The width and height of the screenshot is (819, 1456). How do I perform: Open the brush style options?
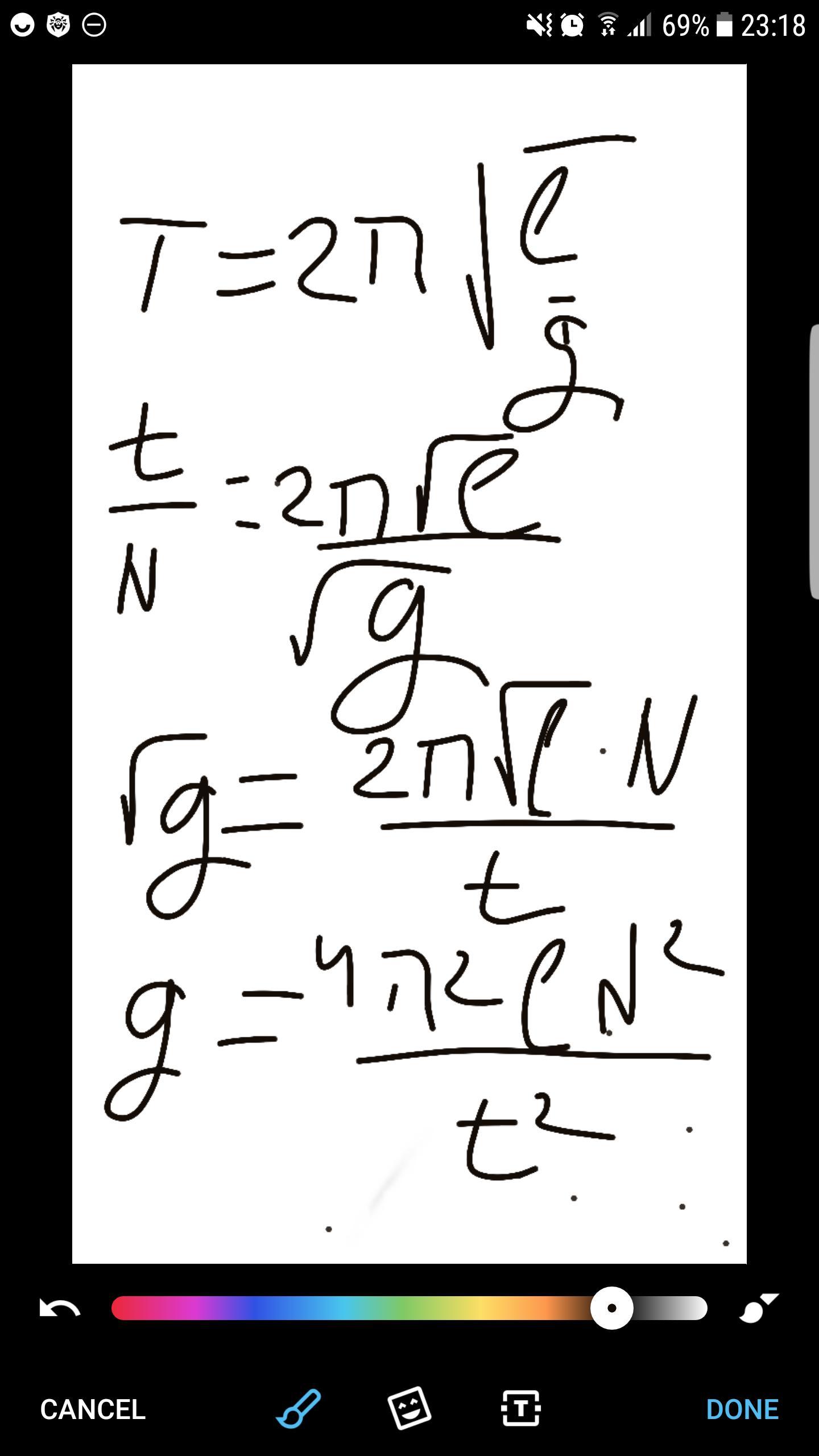759,1308
